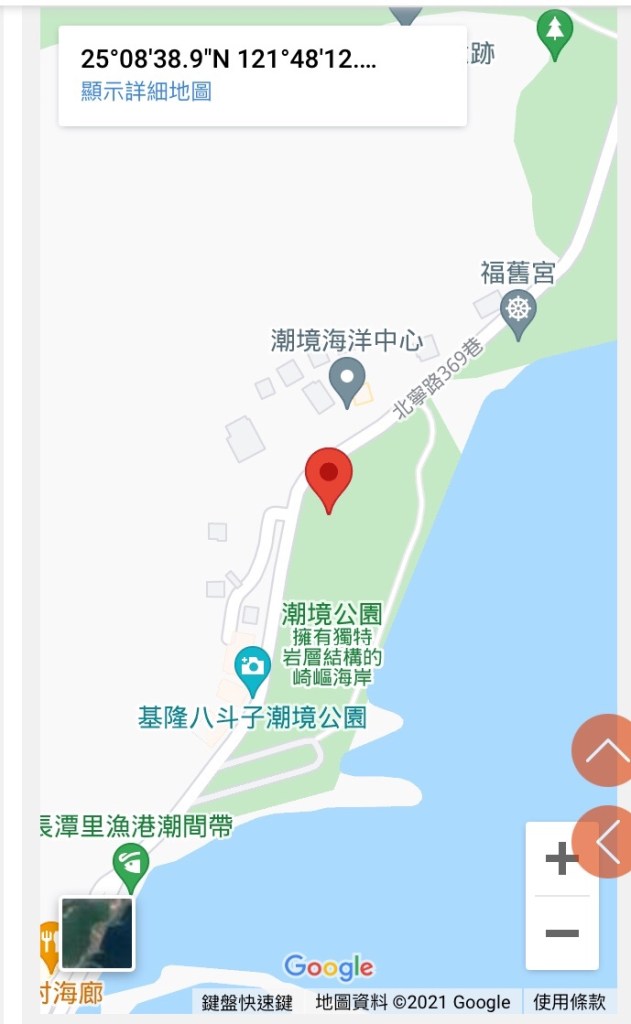This screenshot has width=631, height=1024.
Task: Open the Google logo link
Action: click(x=329, y=967)
